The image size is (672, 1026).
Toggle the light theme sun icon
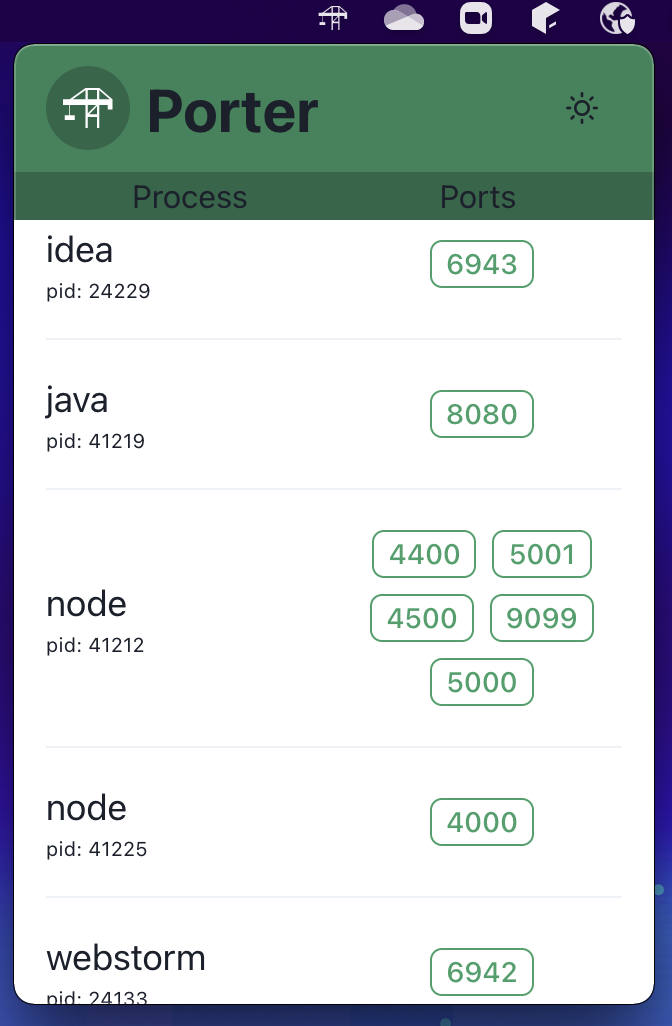[581, 108]
